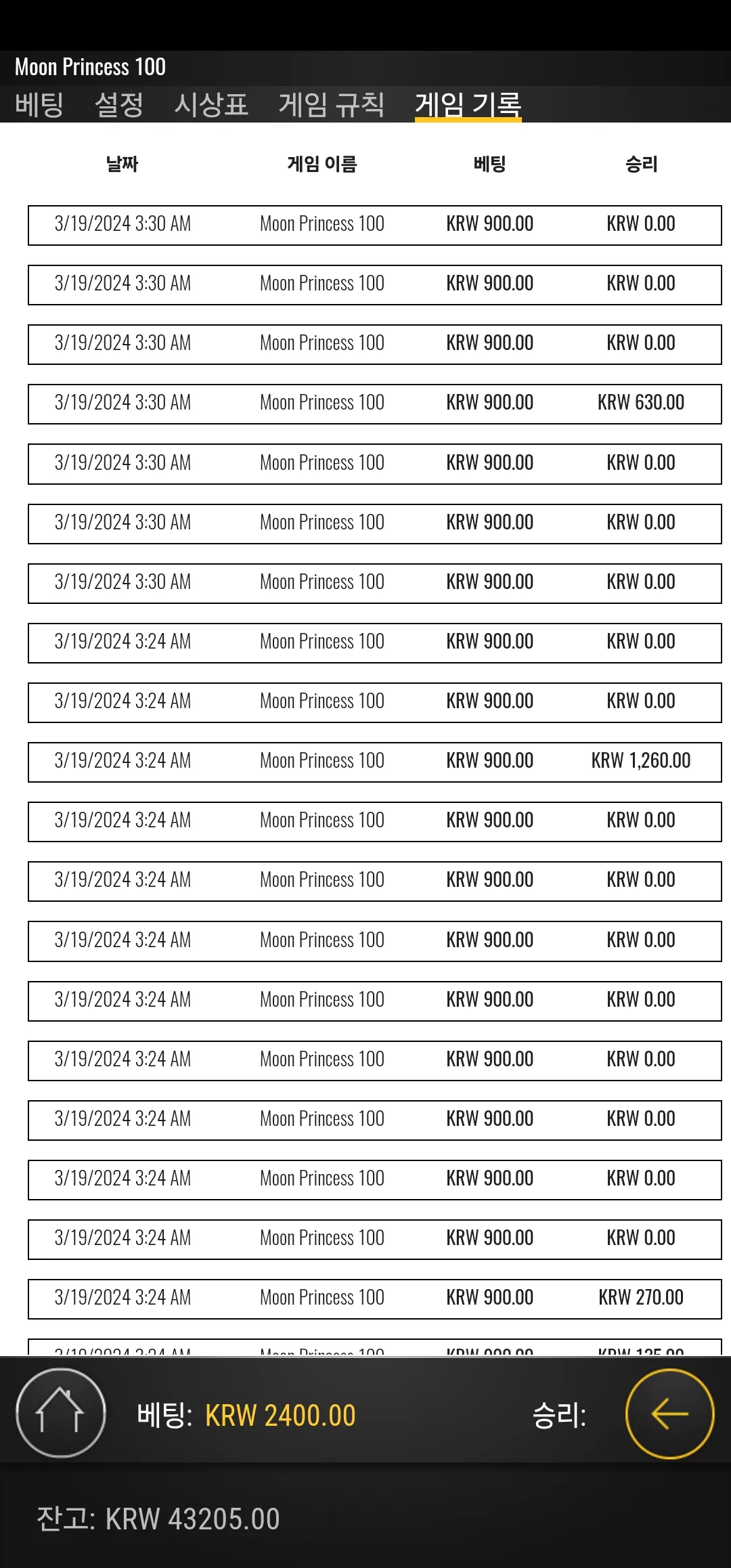Switch to the 베팅 tab

tap(39, 104)
